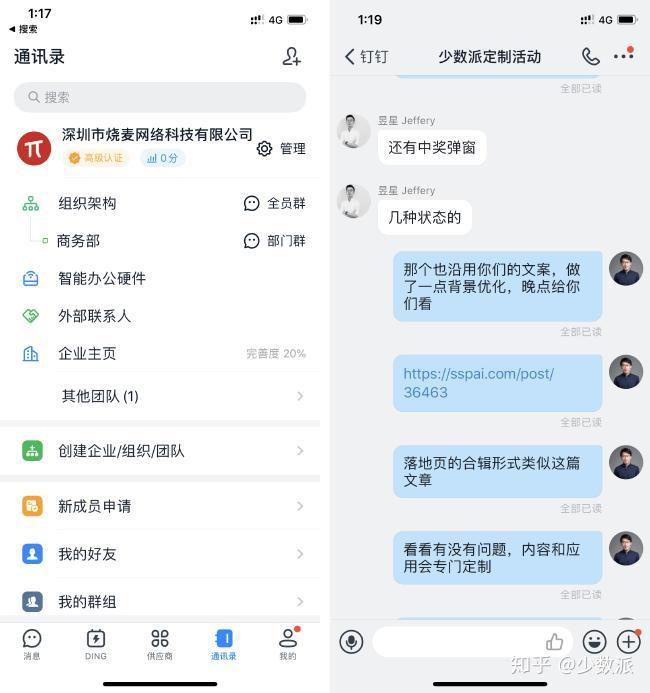Open the sspai.com/post/36463 link

[x=479, y=383]
